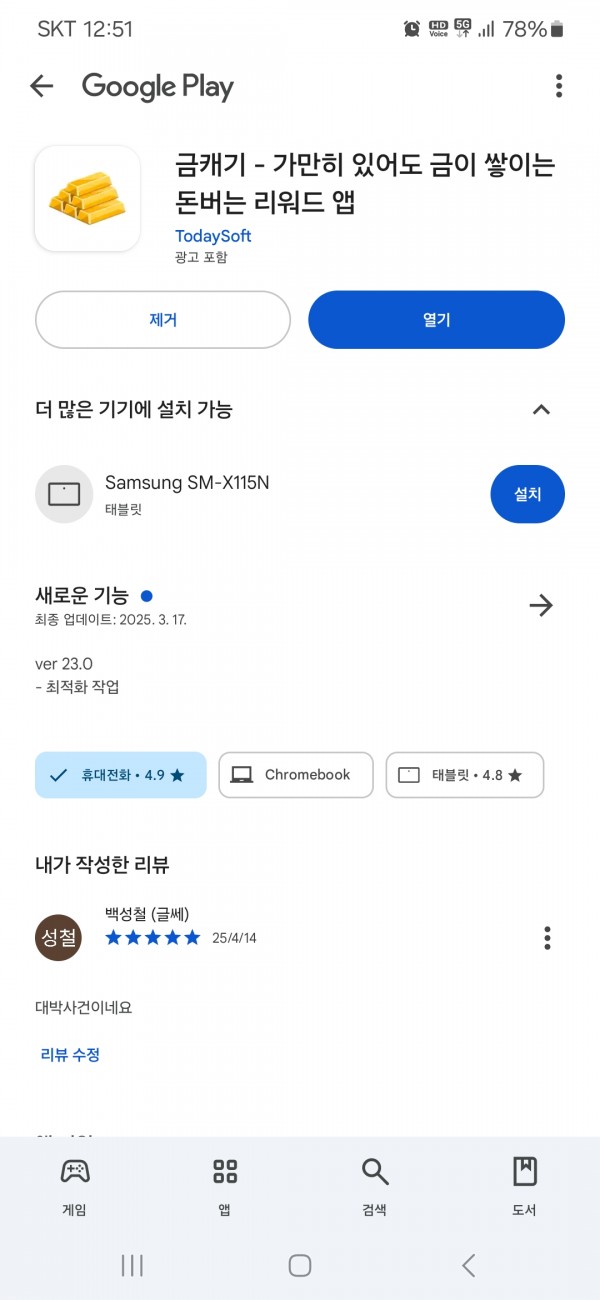This screenshot has width=600, height=1300.
Task: Open the TodaySoft developer page
Action: point(213,236)
